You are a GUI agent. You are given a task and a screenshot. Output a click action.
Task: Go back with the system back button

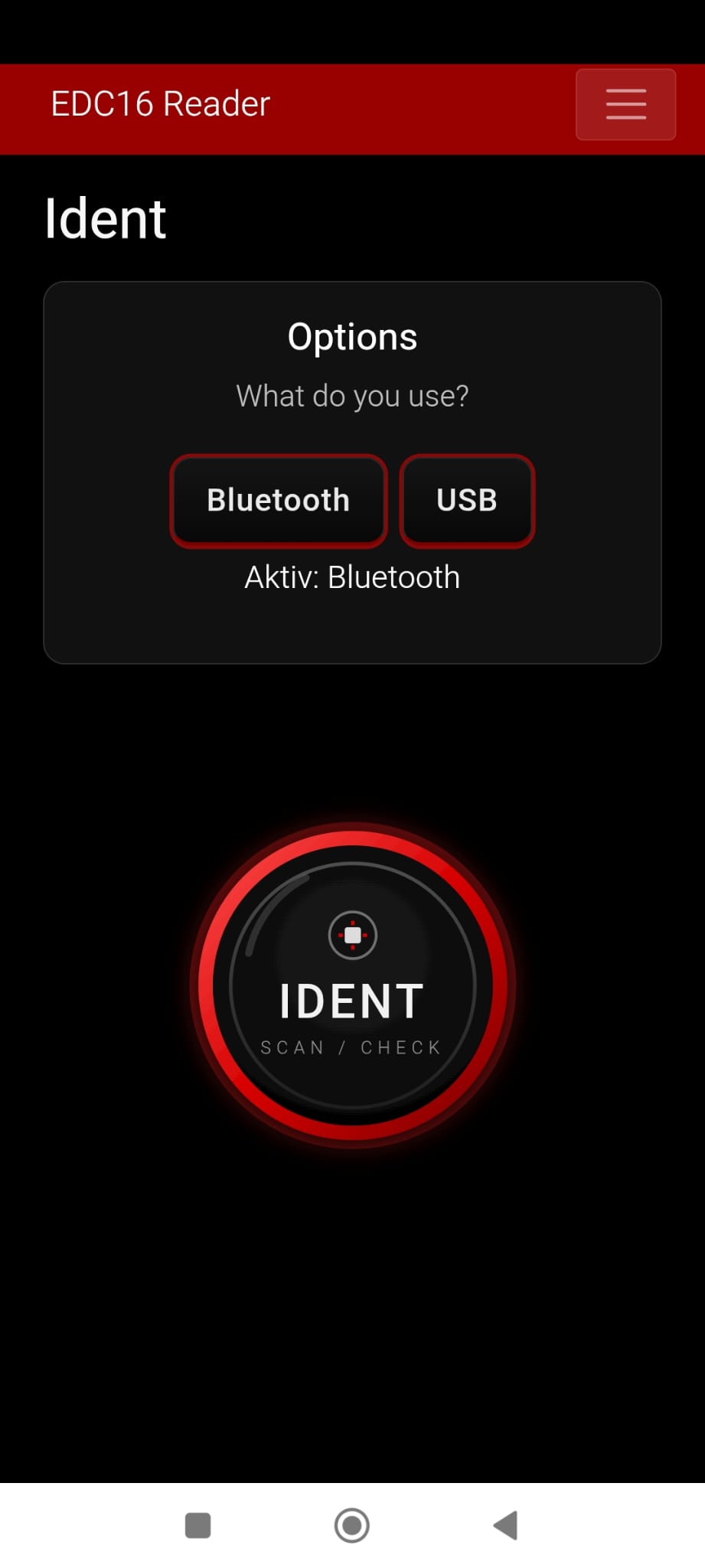[x=506, y=1525]
